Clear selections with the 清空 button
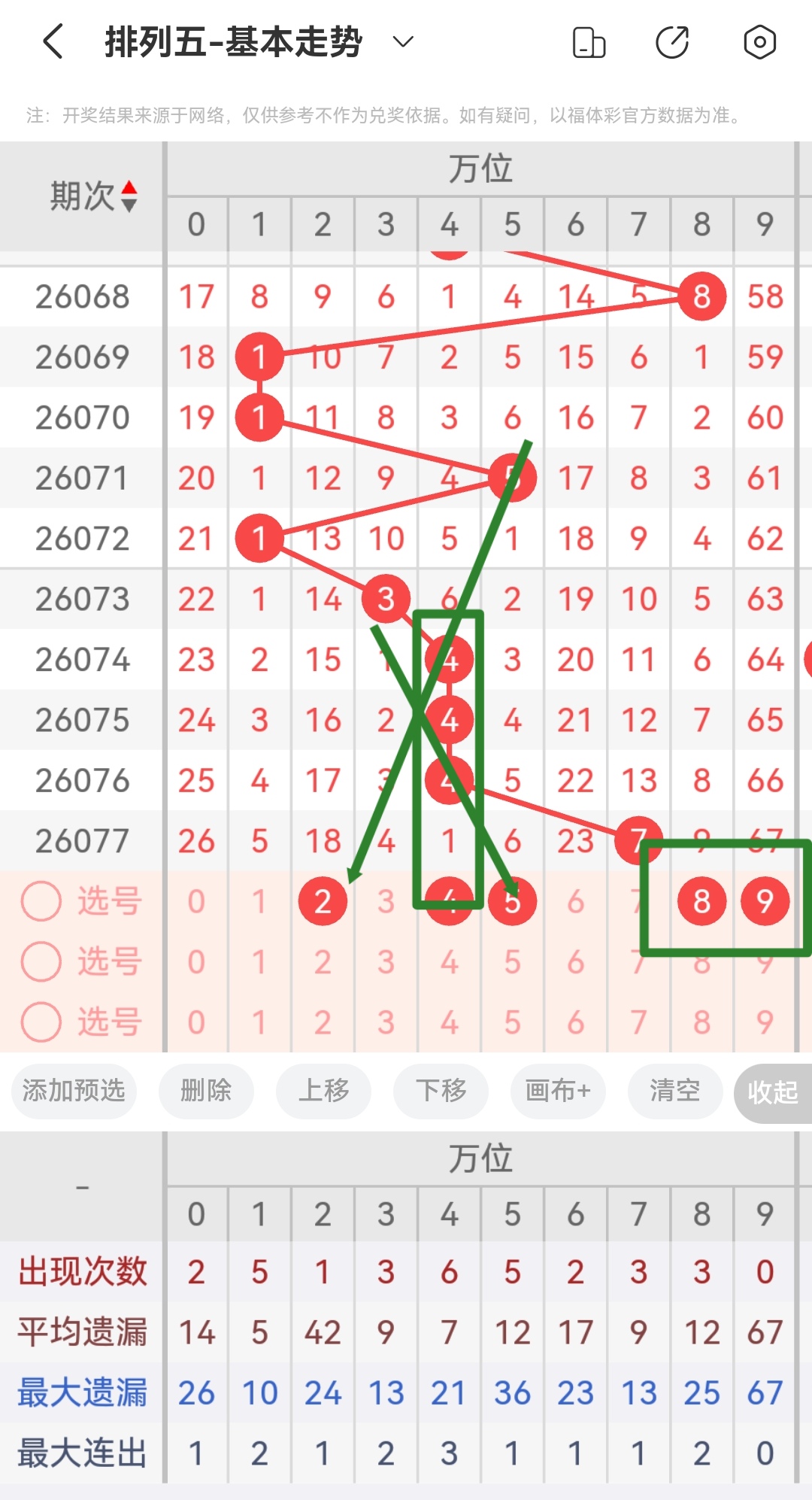 point(674,1092)
